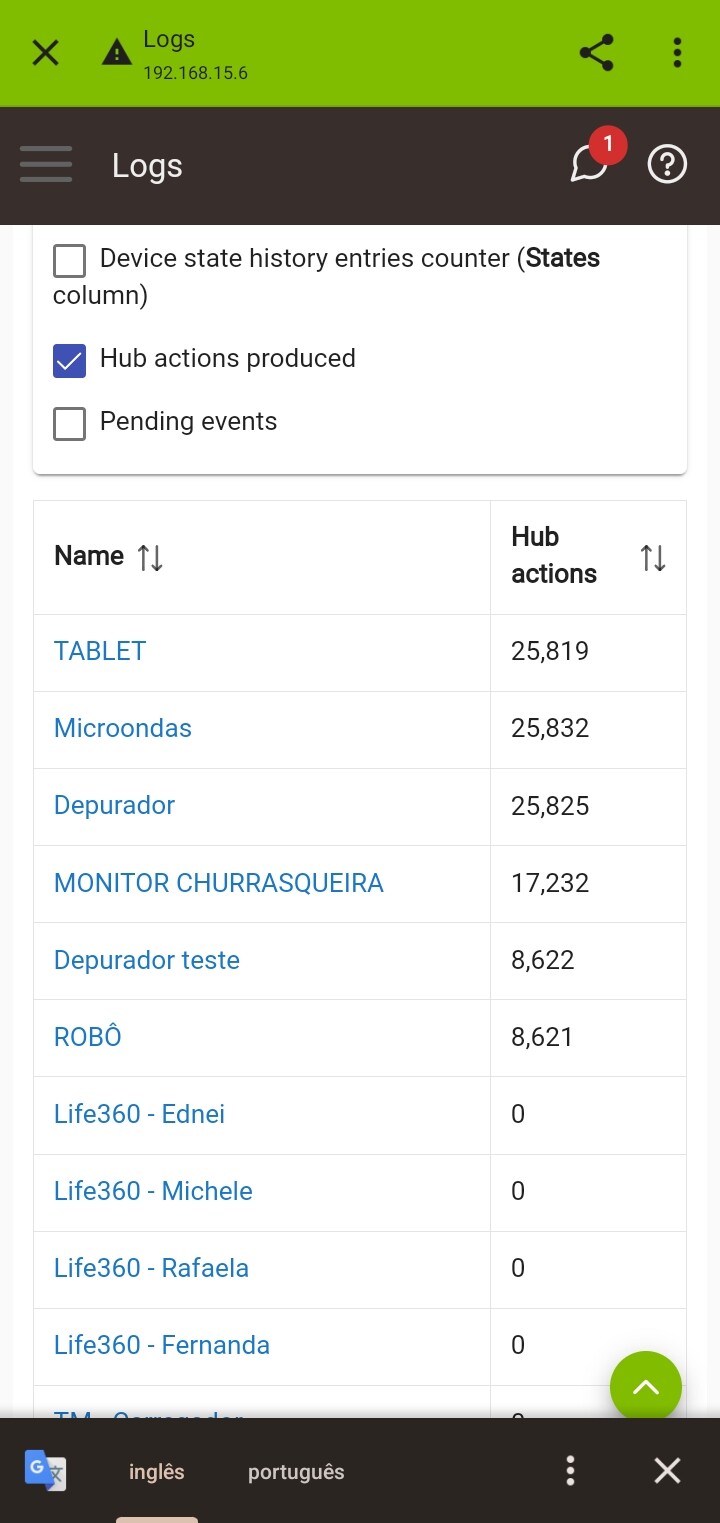
Task: Open the Life360 - Michele link
Action: [x=153, y=1191]
